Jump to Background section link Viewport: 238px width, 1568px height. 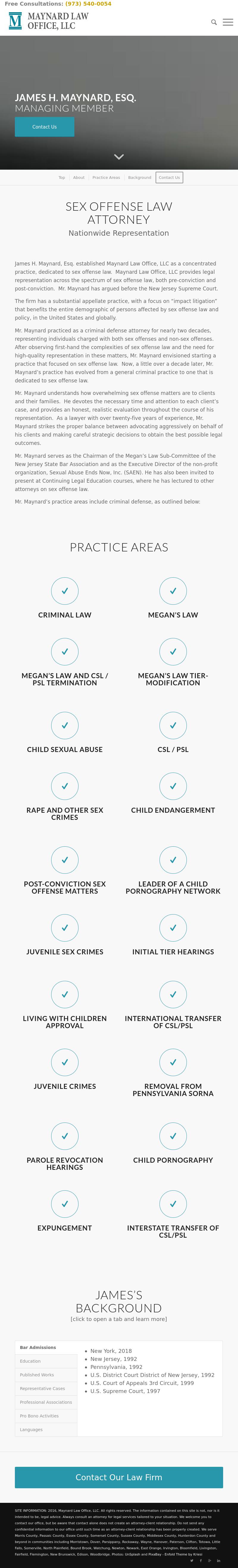pyautogui.click(x=140, y=178)
